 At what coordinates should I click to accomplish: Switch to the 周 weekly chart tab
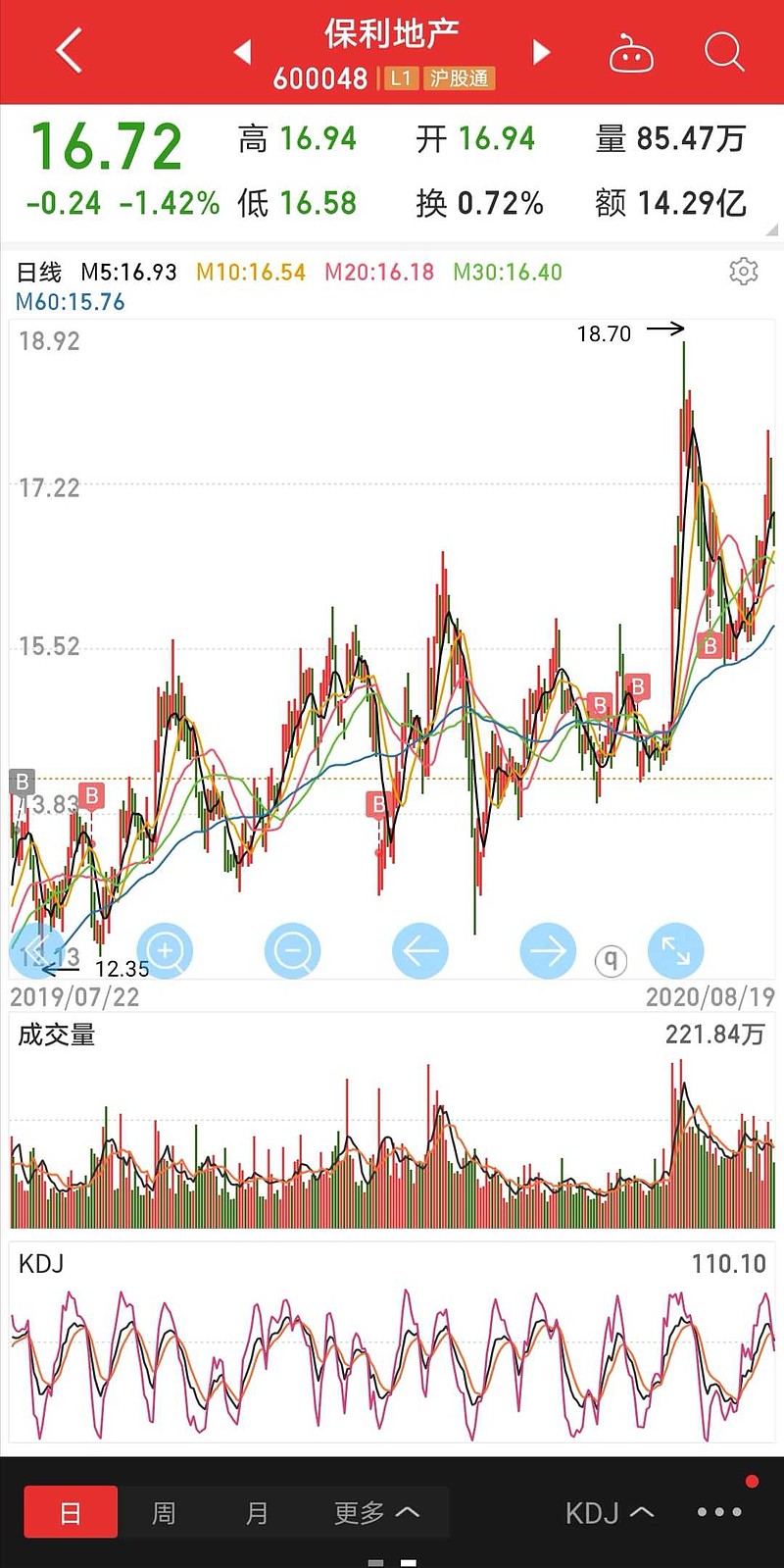(x=164, y=1511)
